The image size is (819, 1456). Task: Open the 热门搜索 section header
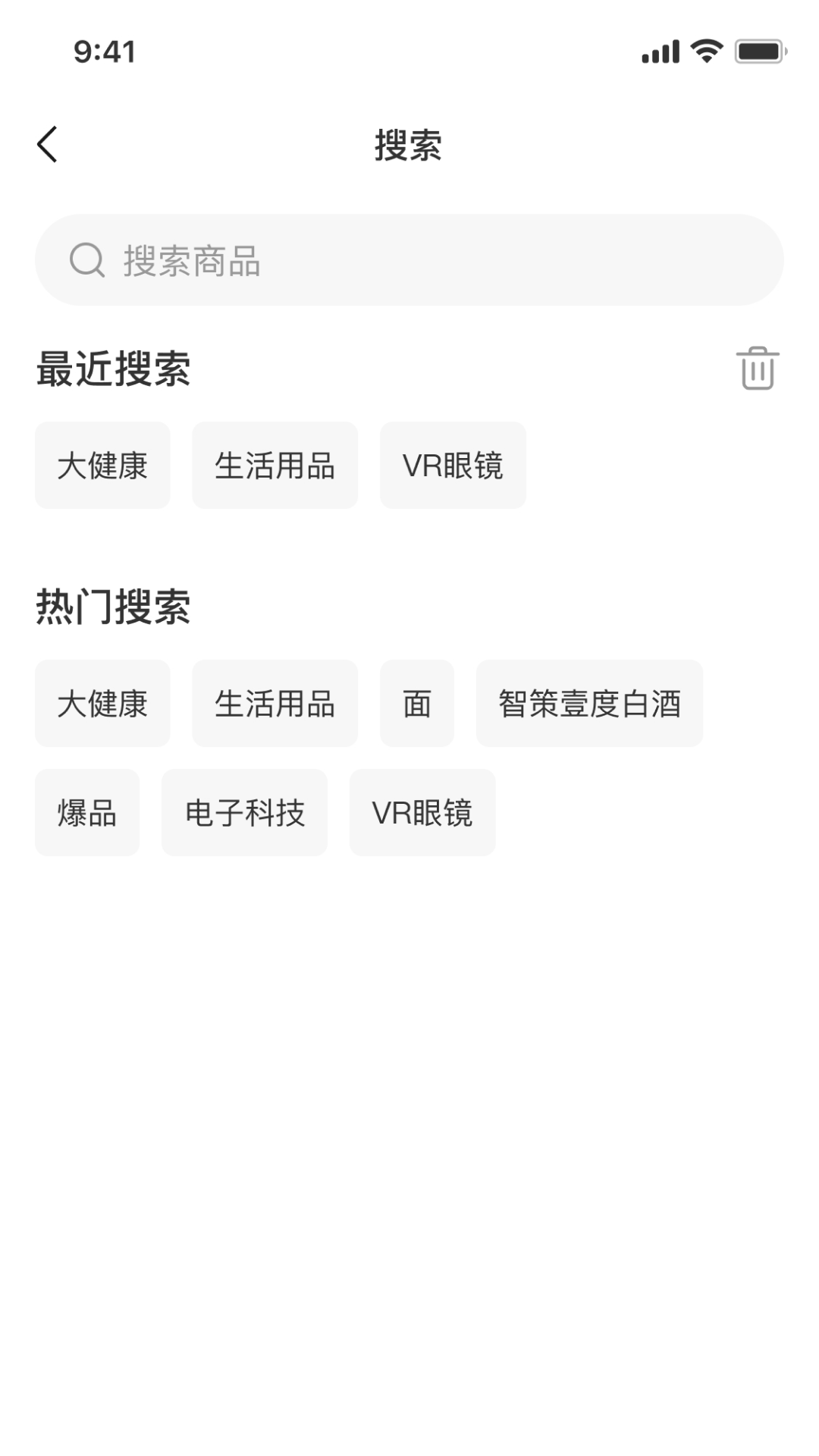click(x=112, y=604)
